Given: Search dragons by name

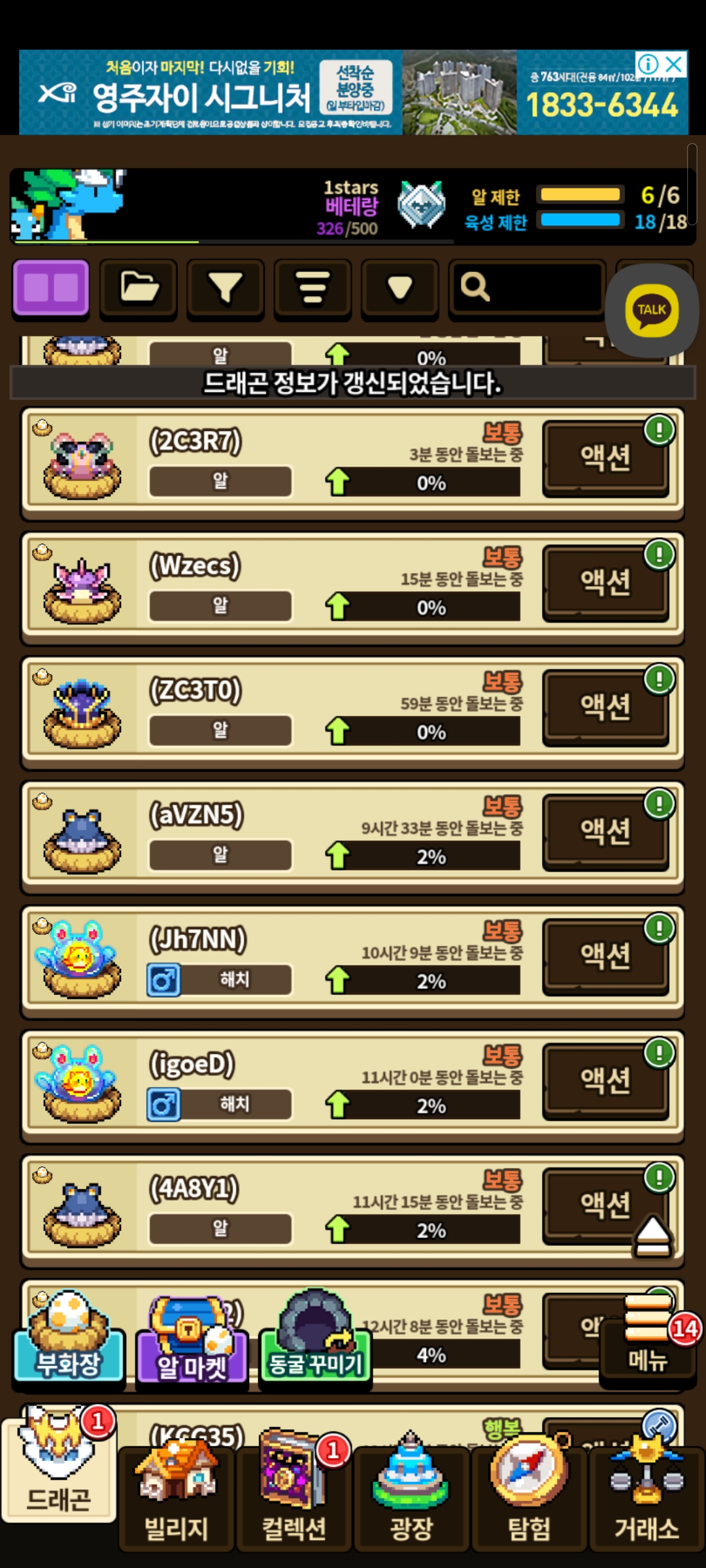Looking at the screenshot, I should pos(526,287).
